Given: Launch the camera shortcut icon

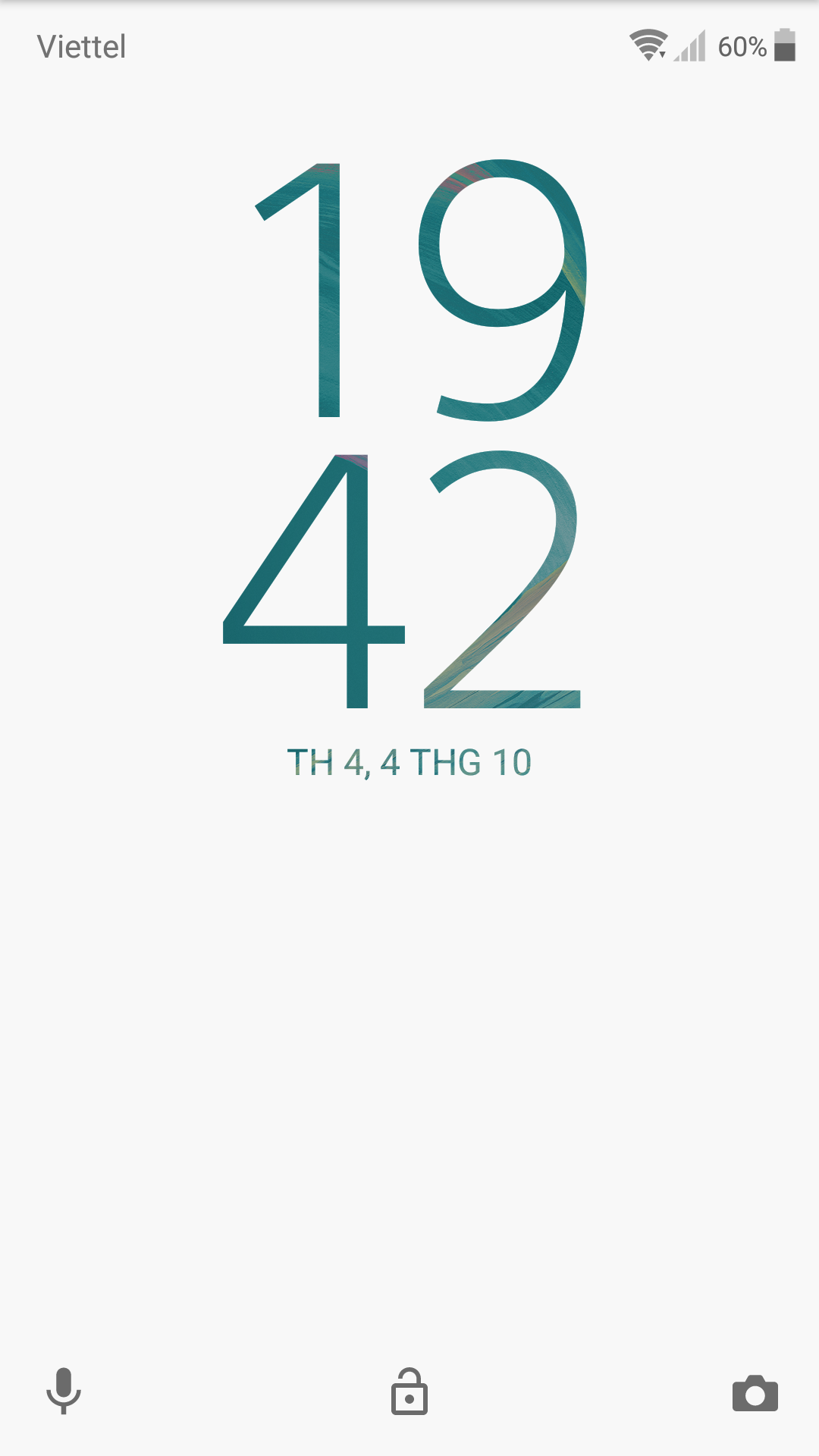Looking at the screenshot, I should pos(755,1393).
